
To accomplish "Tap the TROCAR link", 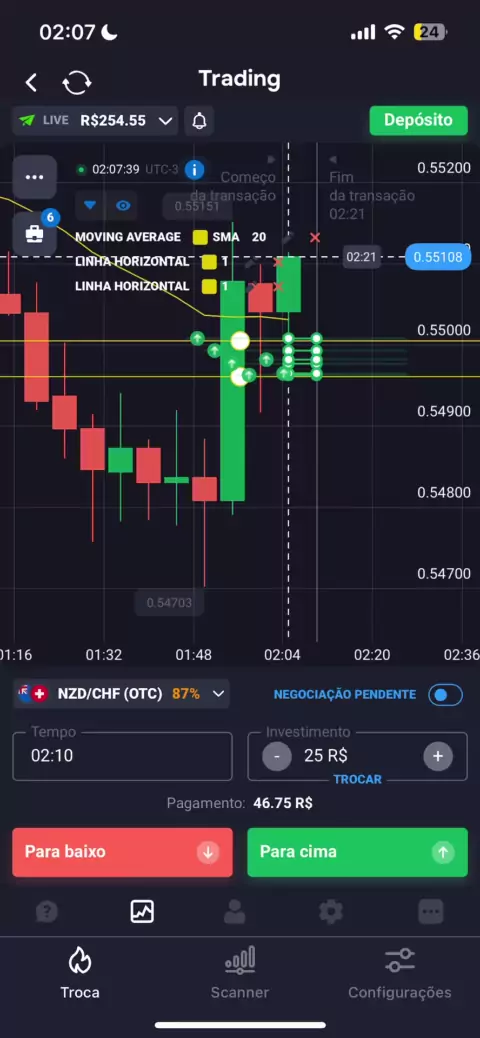I will click(358, 779).
